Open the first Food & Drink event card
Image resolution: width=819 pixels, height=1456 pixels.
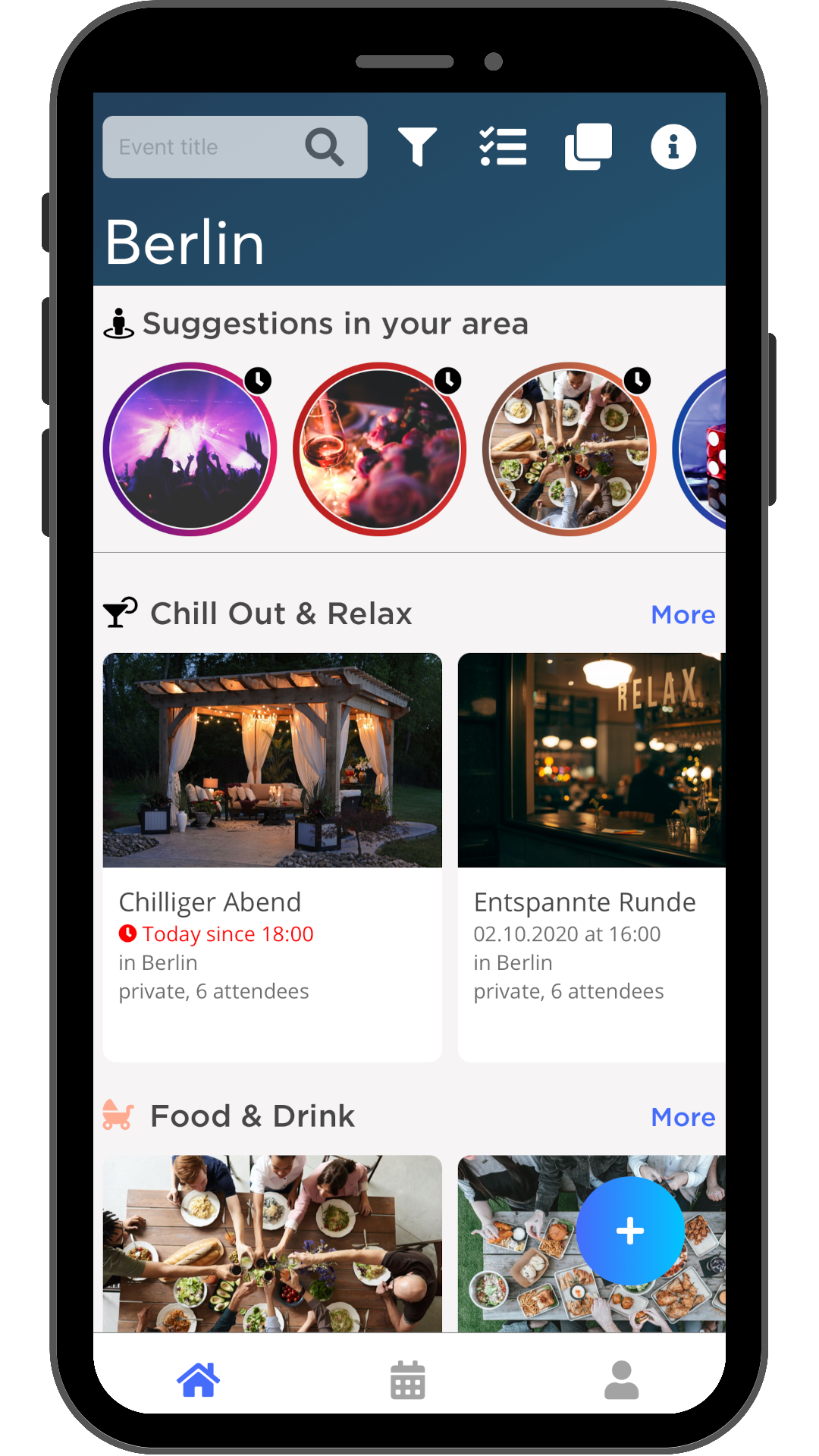pos(272,1244)
